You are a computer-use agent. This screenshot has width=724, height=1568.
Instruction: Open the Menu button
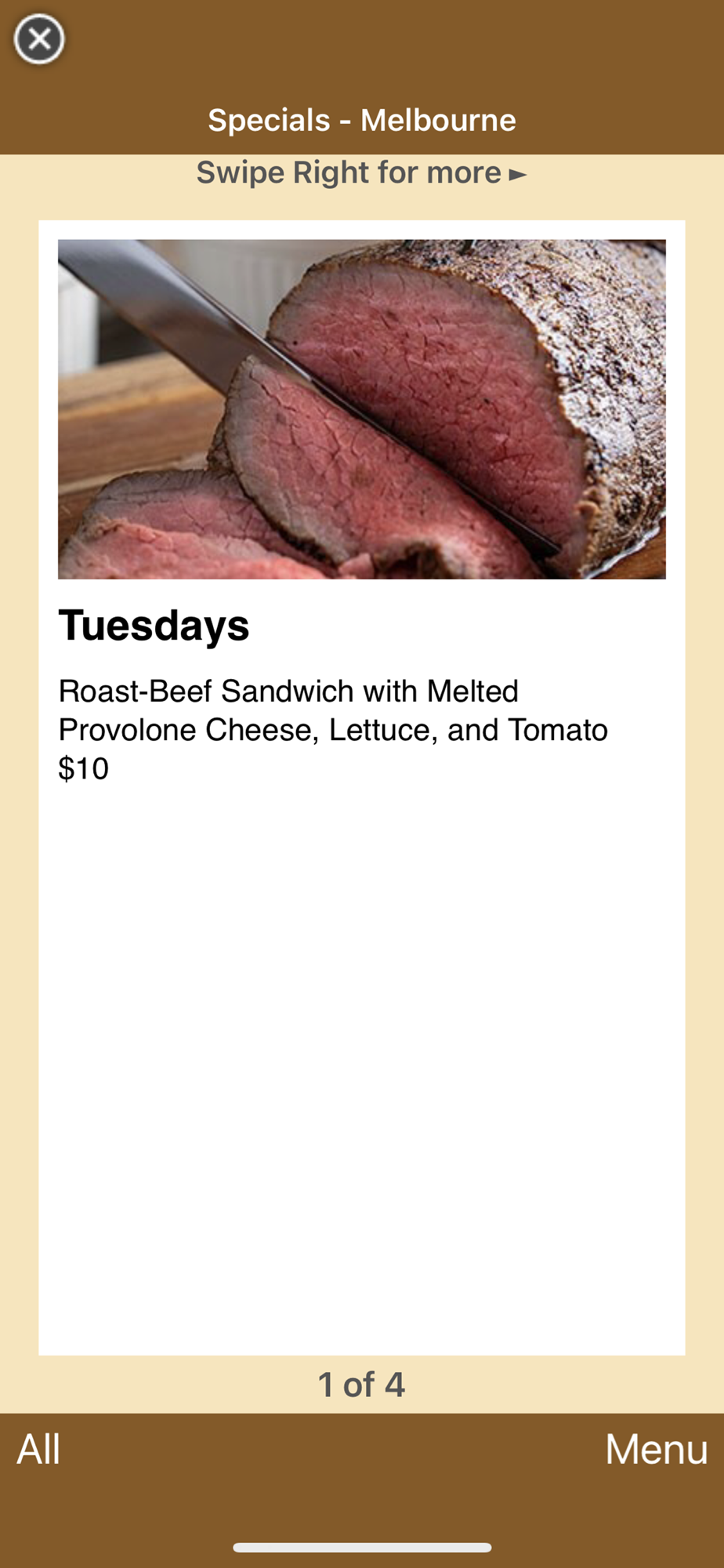[x=656, y=1449]
